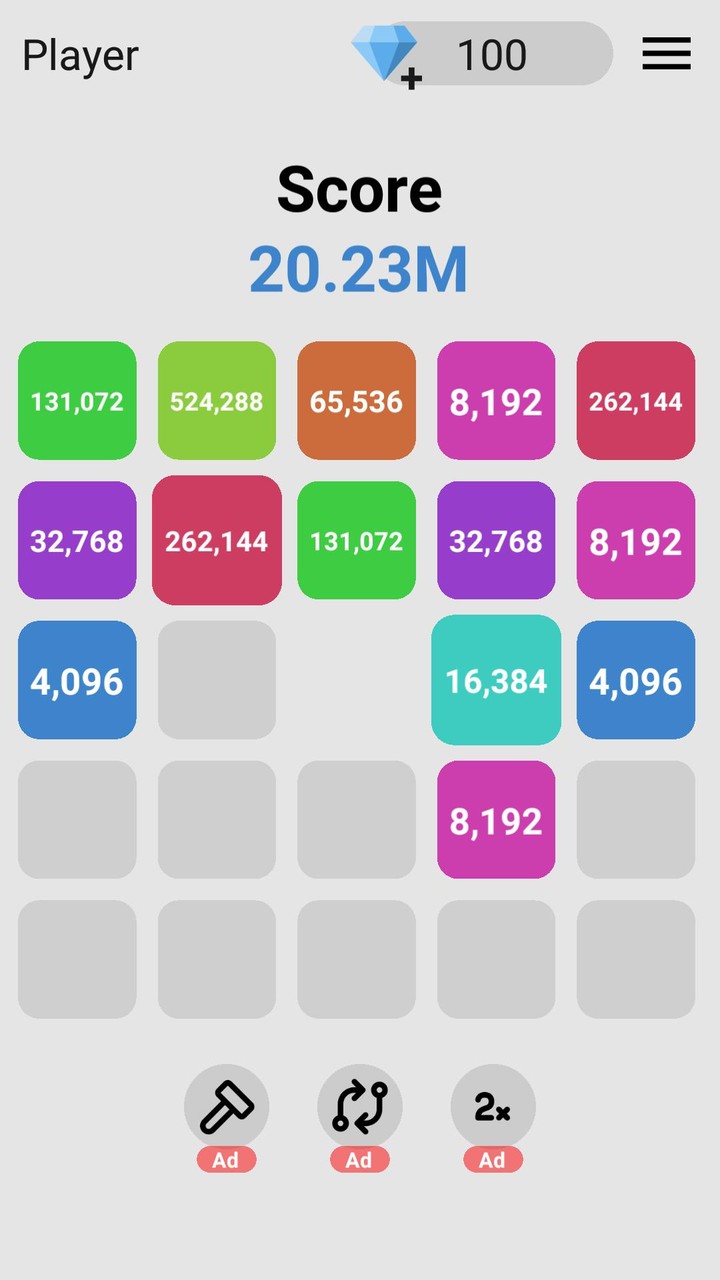Tap the 16,384 teal tile
The width and height of the screenshot is (720, 1280).
pyautogui.click(x=496, y=680)
